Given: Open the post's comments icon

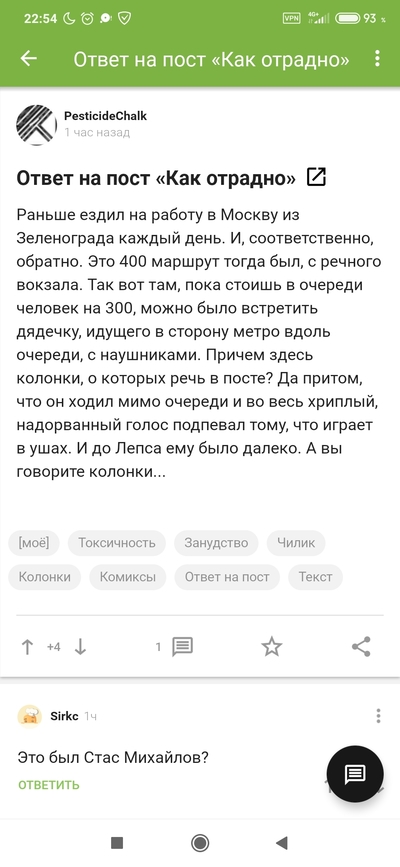Looking at the screenshot, I should (182, 646).
